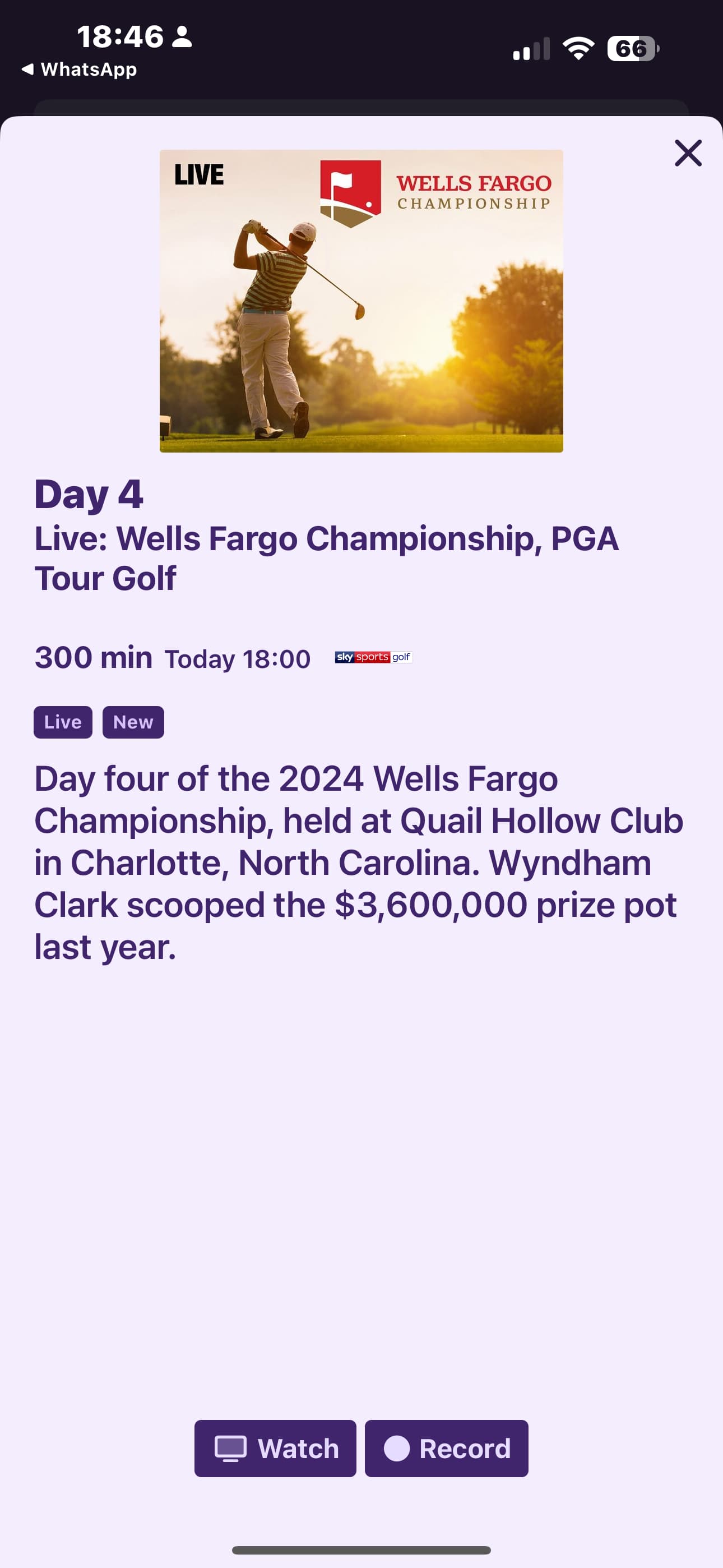723x1568 pixels.
Task: Record the Day 4 golf broadcast
Action: pyautogui.click(x=446, y=1448)
